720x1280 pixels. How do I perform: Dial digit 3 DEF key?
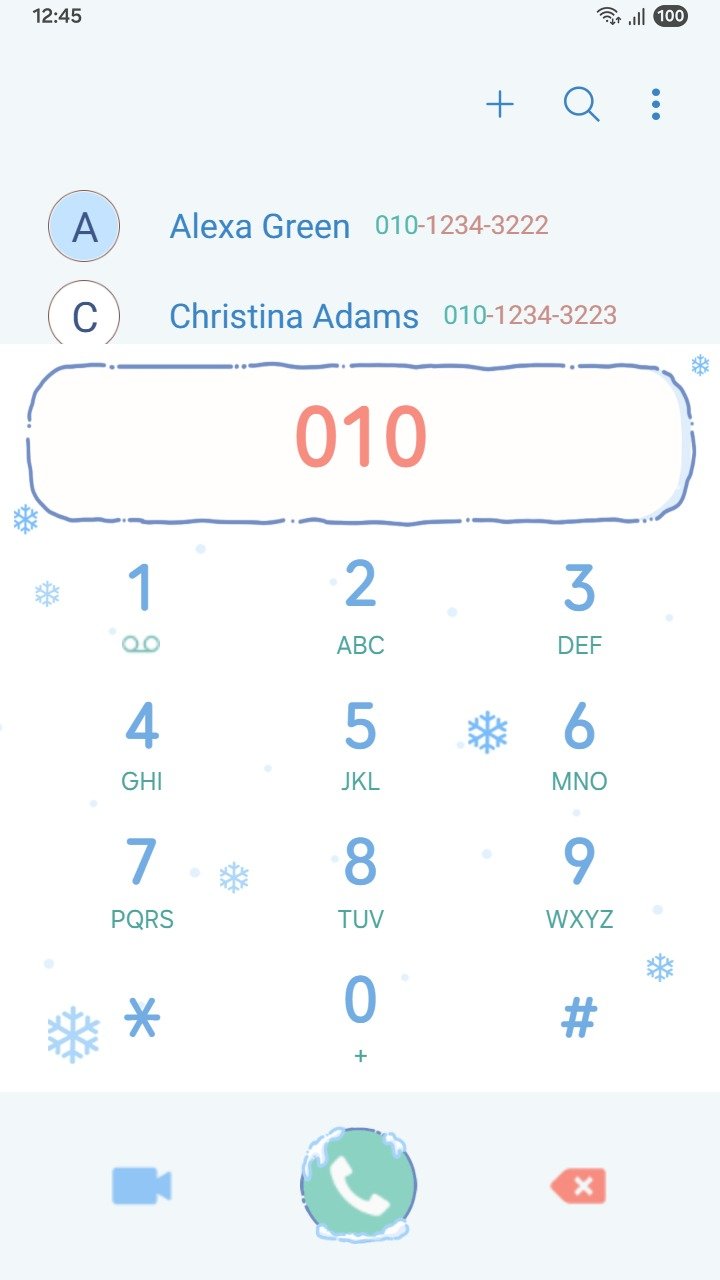click(579, 605)
